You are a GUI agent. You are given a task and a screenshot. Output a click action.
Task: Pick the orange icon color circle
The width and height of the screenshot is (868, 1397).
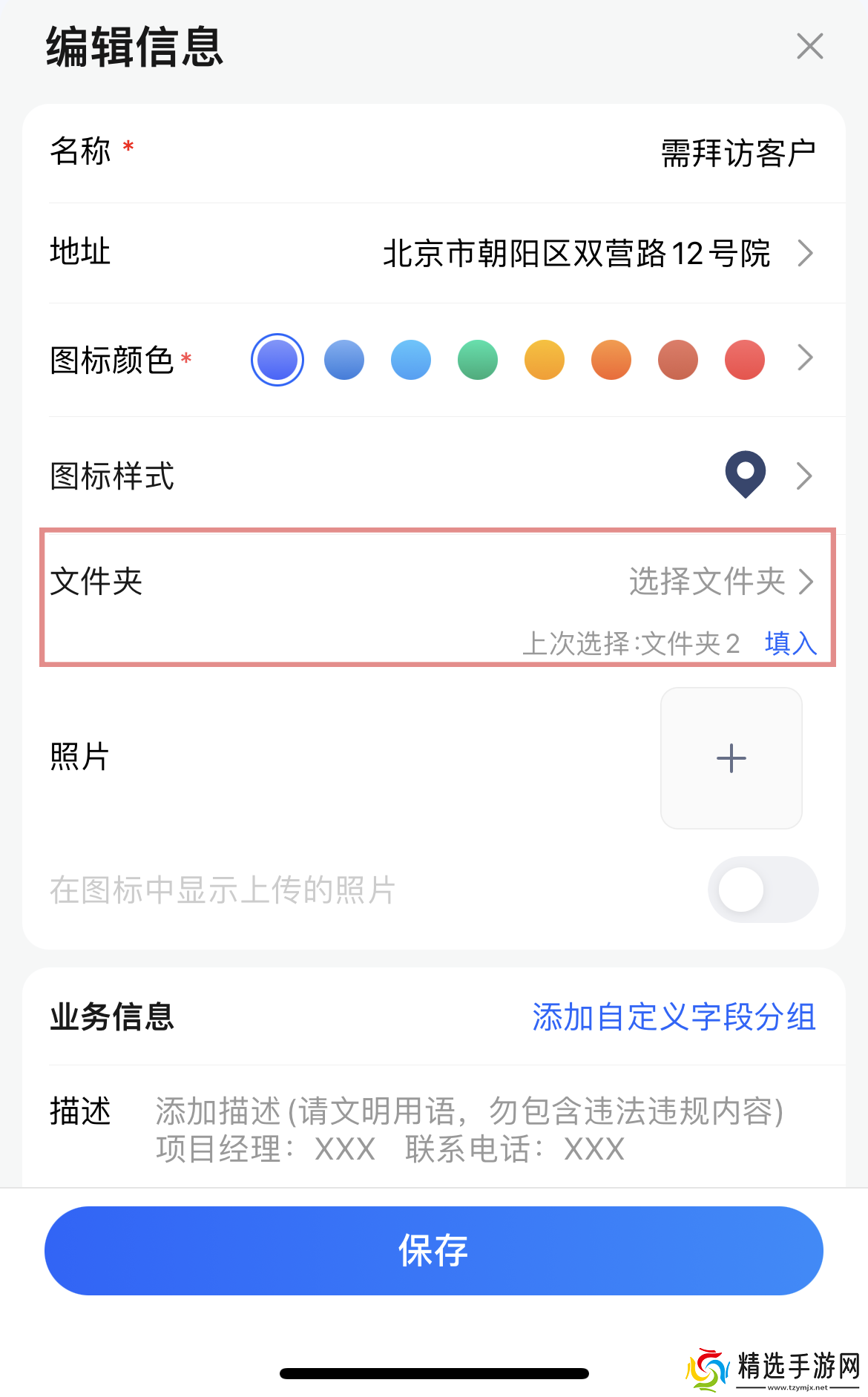click(x=611, y=359)
